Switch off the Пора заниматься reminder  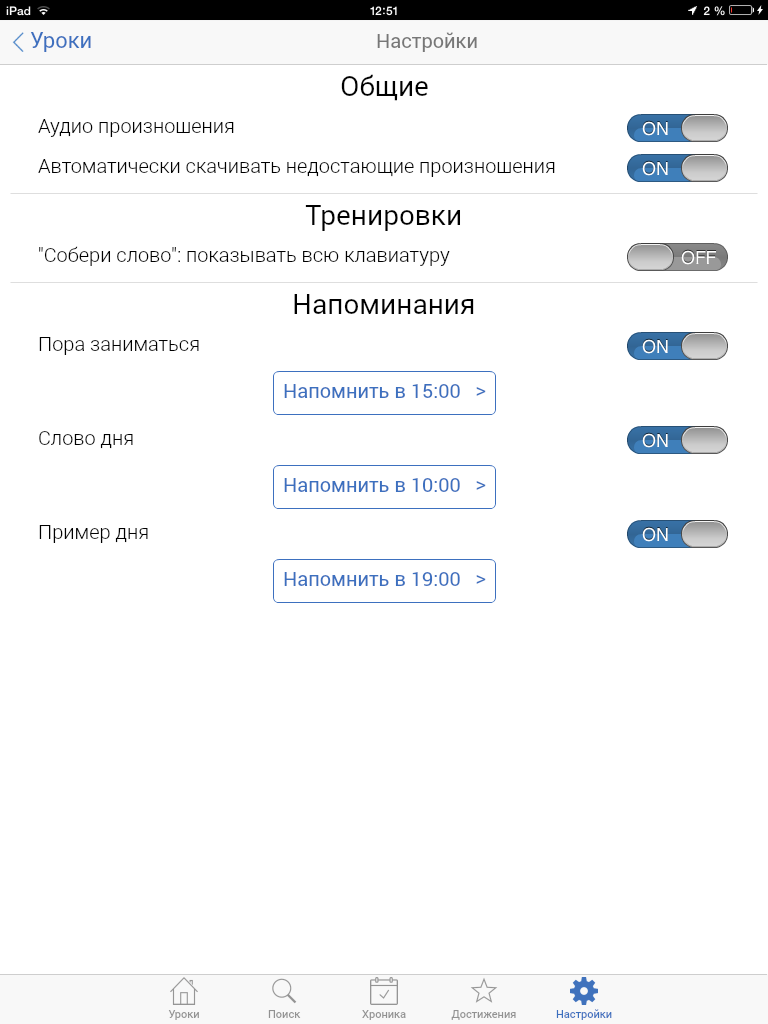point(677,346)
